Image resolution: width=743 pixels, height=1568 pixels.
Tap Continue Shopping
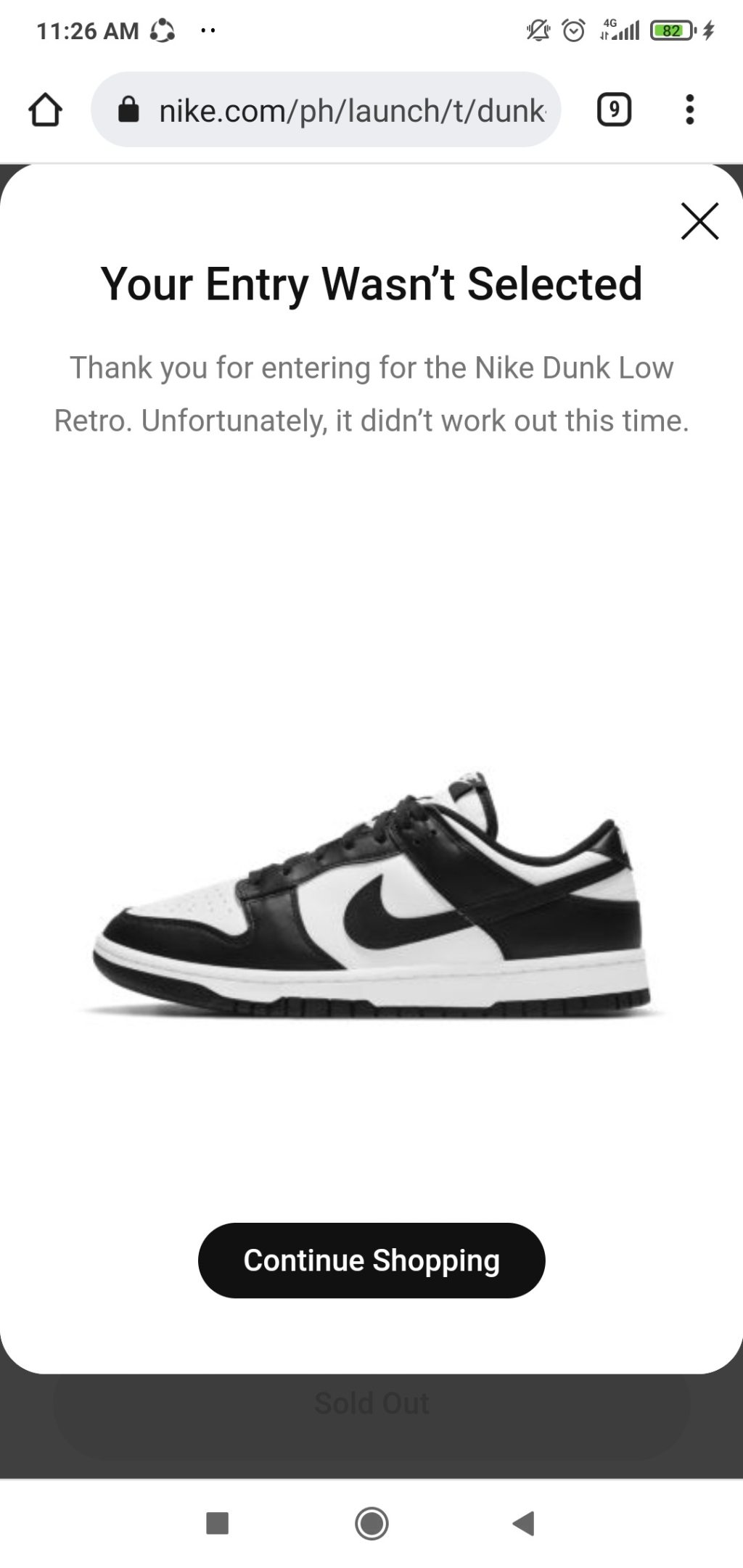[371, 1260]
